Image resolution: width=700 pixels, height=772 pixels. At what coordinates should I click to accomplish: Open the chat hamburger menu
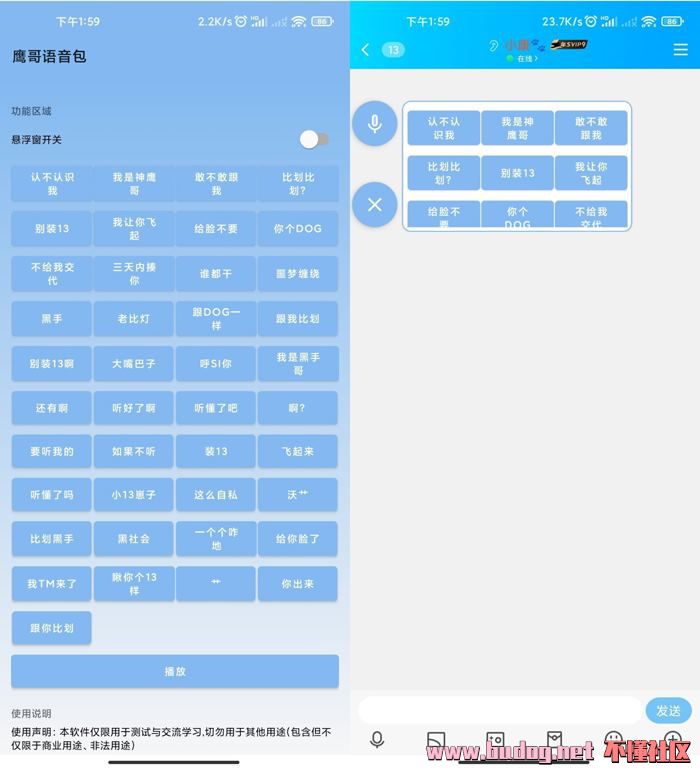pos(680,50)
